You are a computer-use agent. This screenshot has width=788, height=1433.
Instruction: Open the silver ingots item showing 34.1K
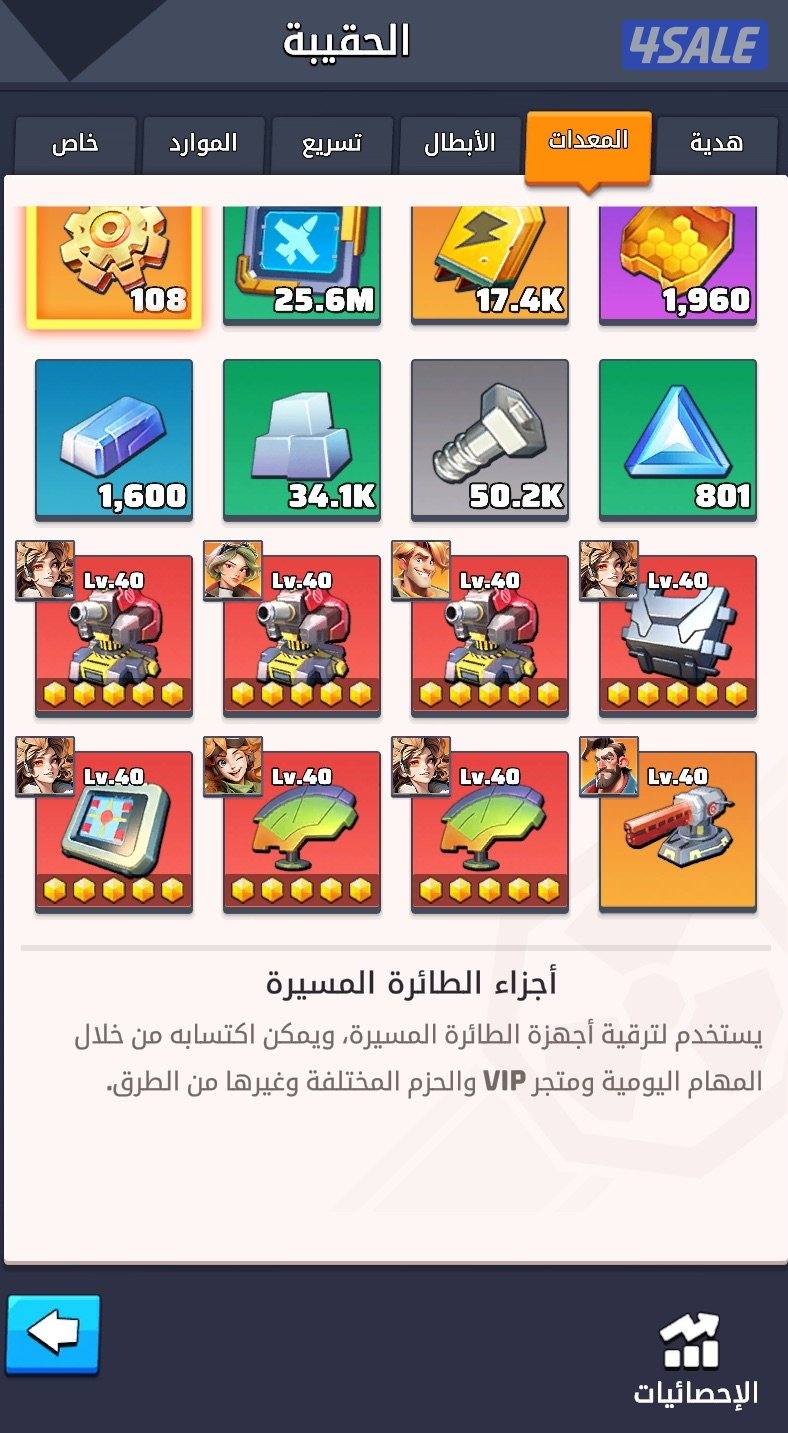click(300, 437)
